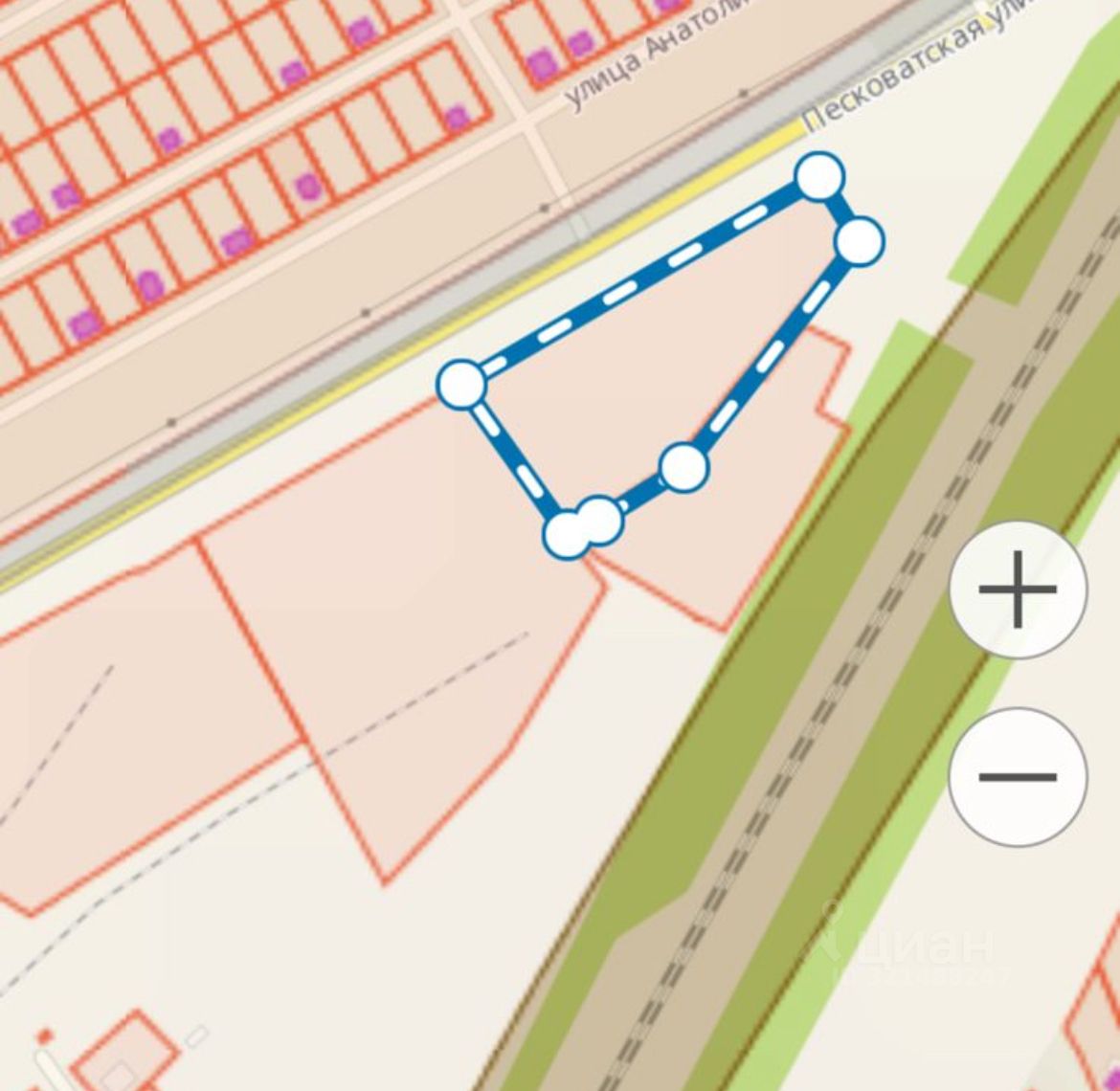The image size is (1120, 1091).
Task: Zoom in on the map
Action: (1018, 590)
